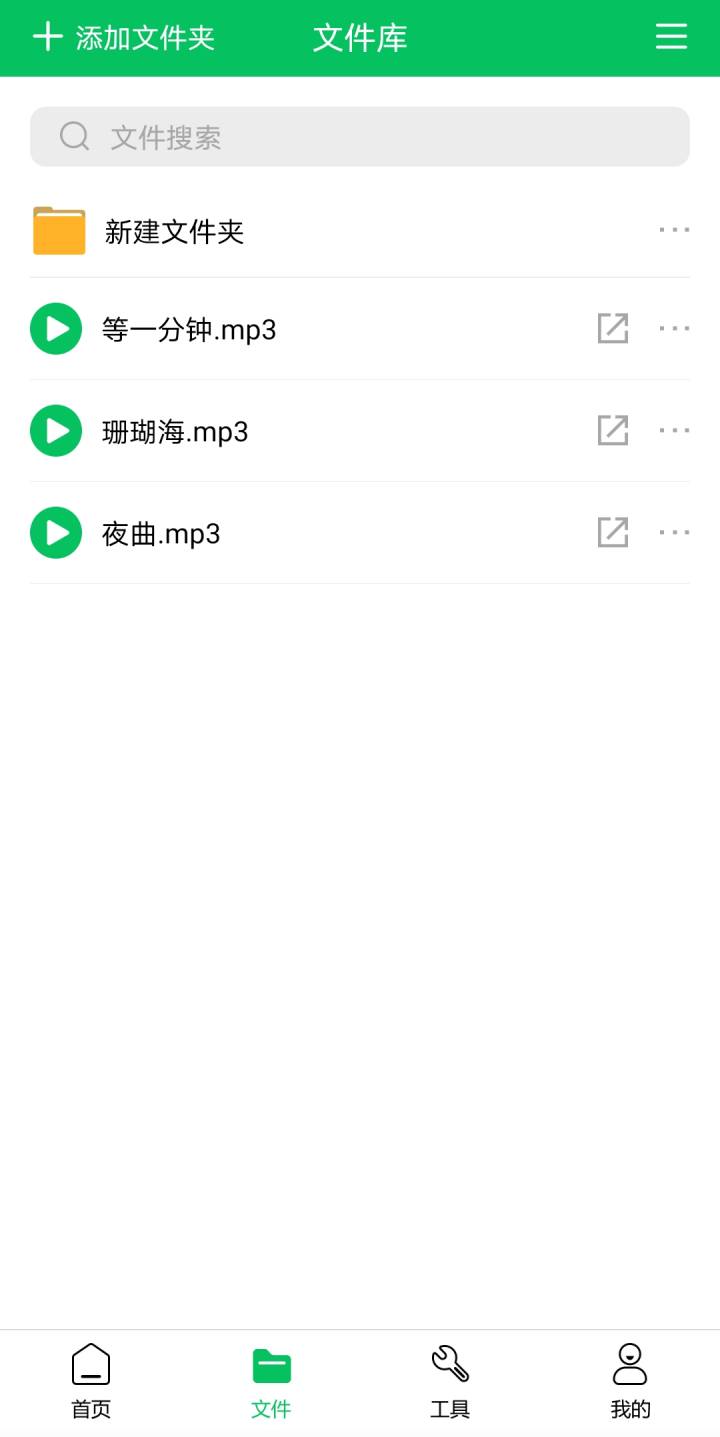Open more options for 等一分钟.mp3

[674, 328]
